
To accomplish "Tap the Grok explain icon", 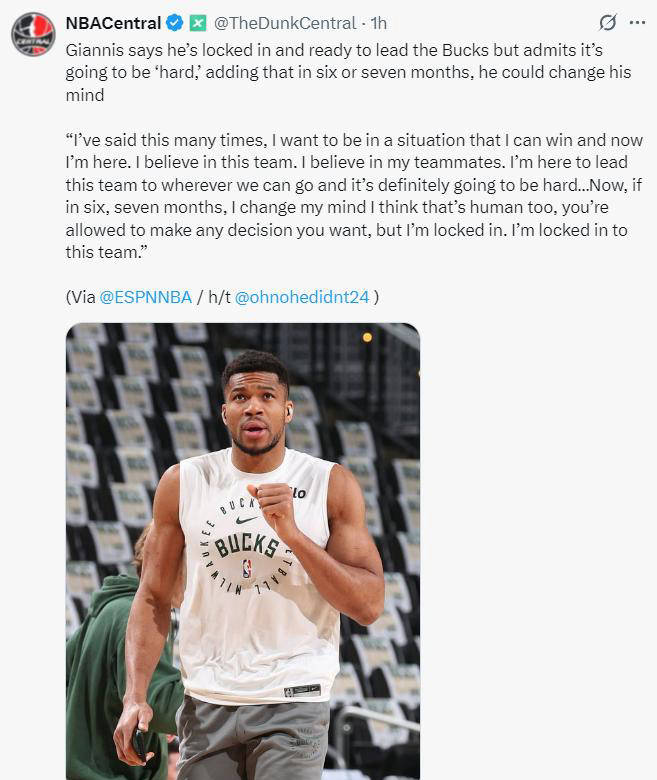I will 607,22.
